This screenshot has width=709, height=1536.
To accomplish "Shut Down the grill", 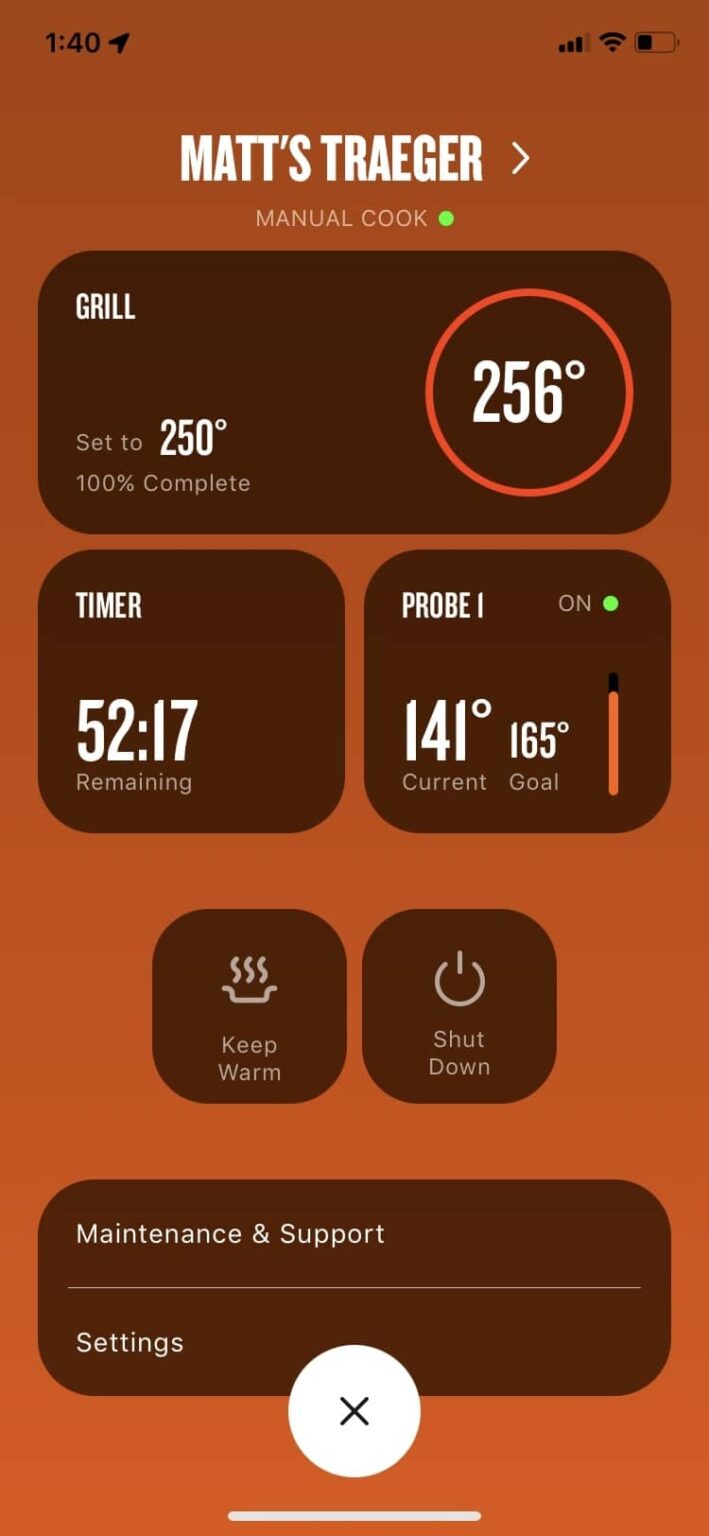I will 459,1005.
